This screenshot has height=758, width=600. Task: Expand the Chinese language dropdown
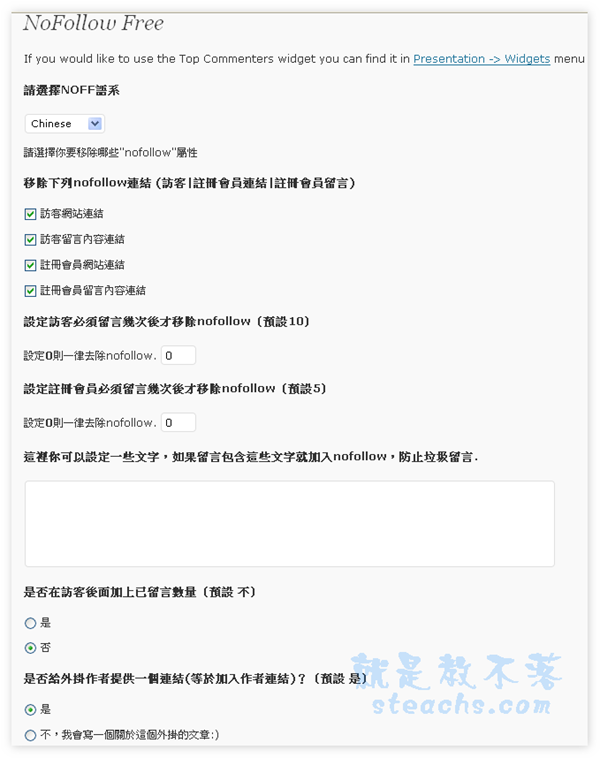65,123
